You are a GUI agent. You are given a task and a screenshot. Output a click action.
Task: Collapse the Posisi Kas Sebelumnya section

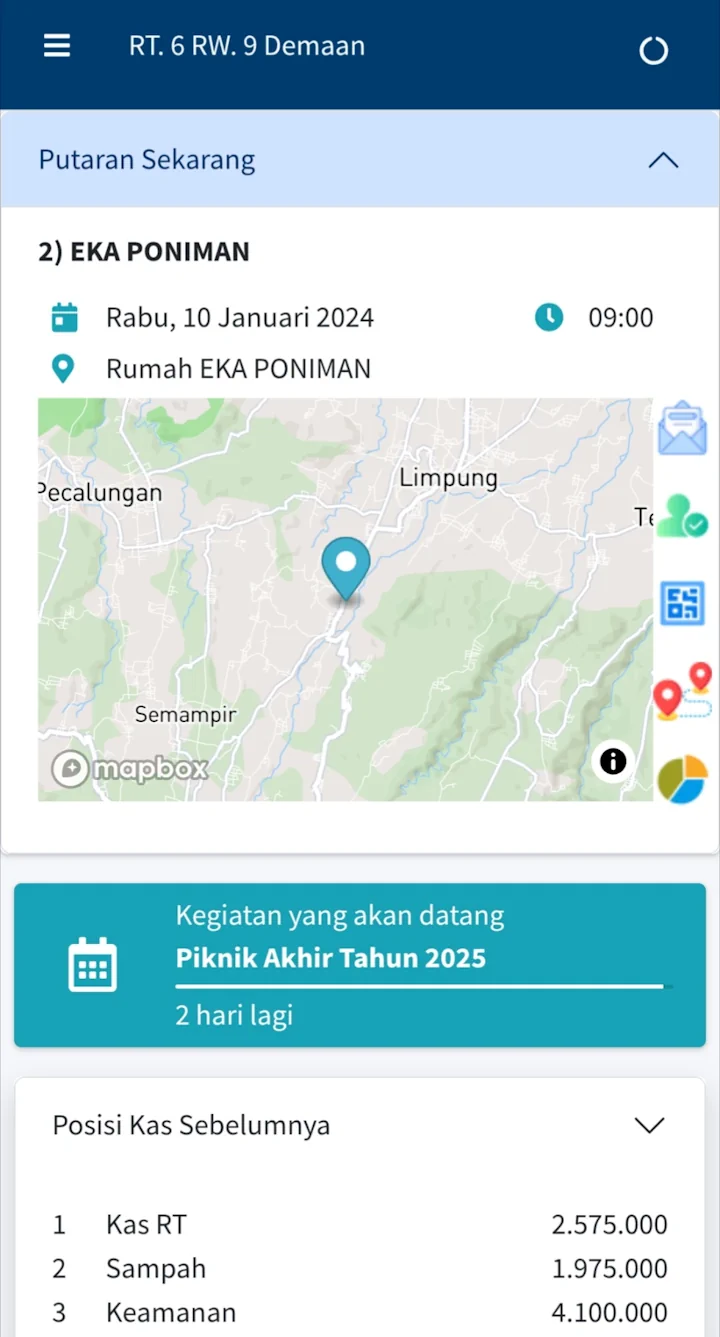click(x=649, y=1125)
